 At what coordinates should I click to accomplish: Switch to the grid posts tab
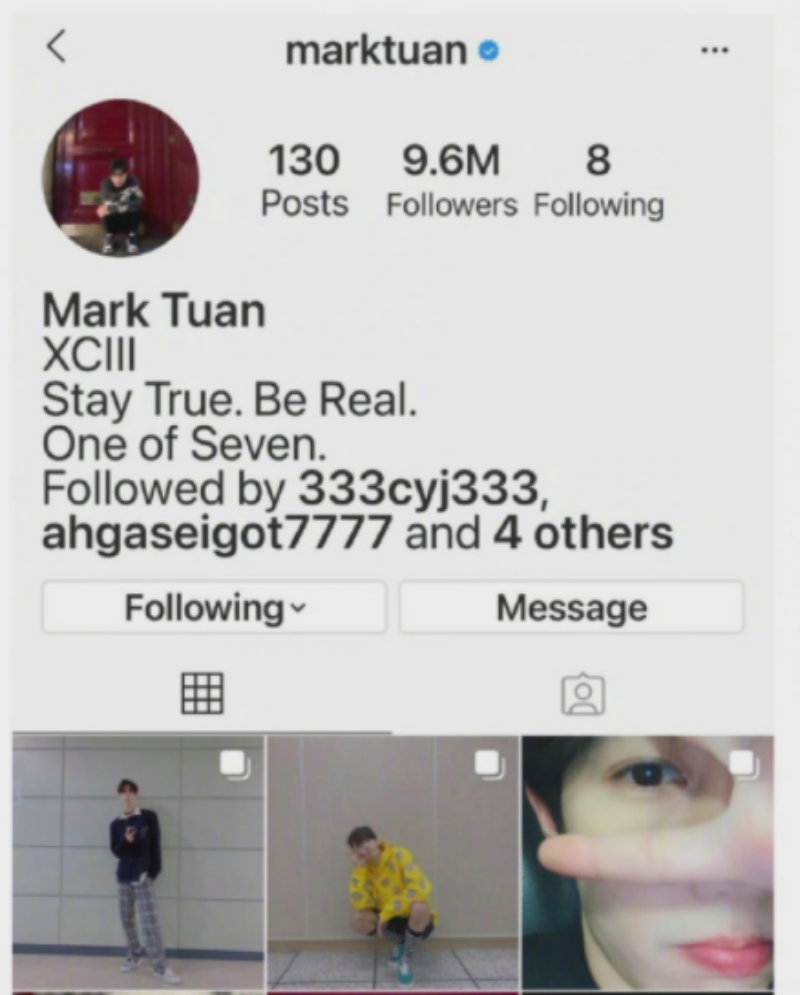click(x=202, y=692)
